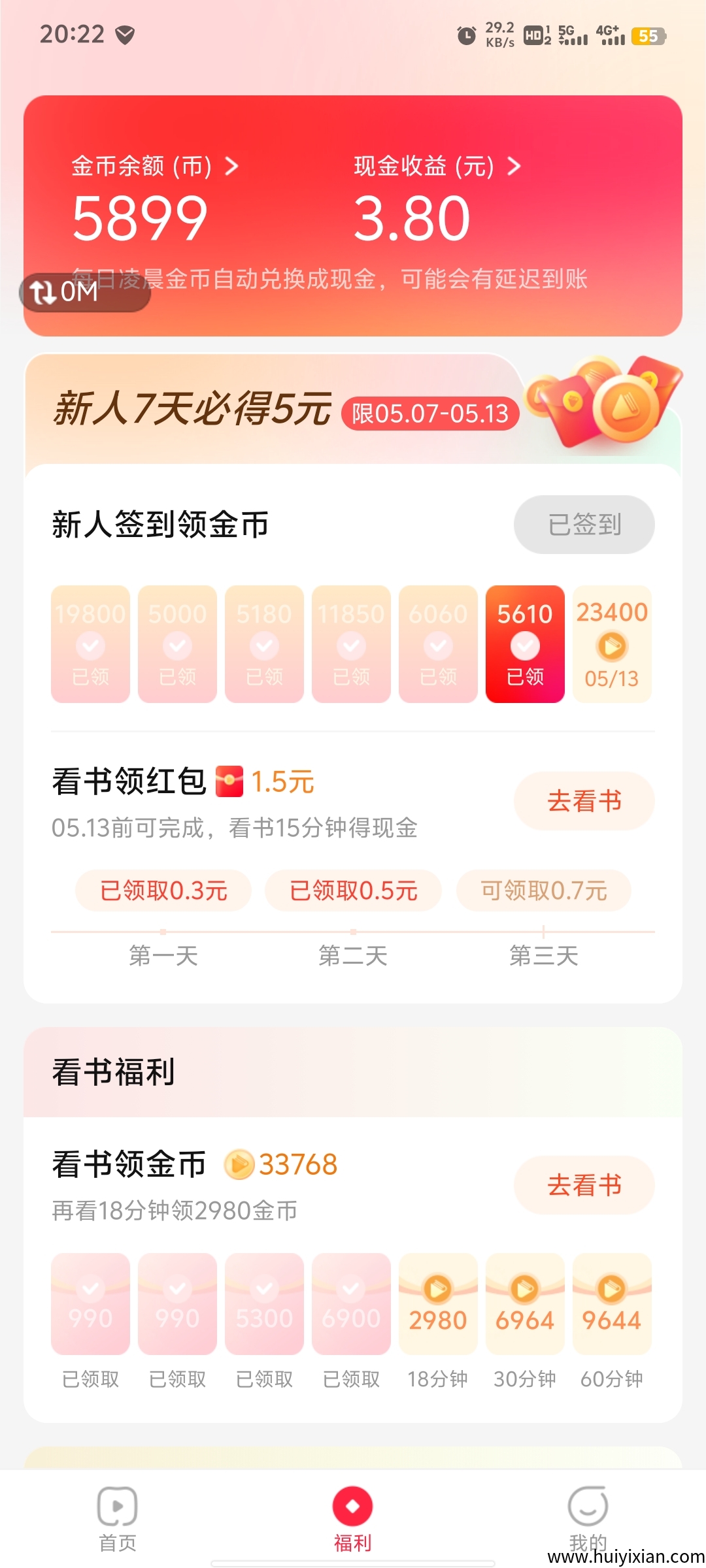The image size is (706, 1568).
Task: Tap the 我的 profile tab icon
Action: [588, 1507]
